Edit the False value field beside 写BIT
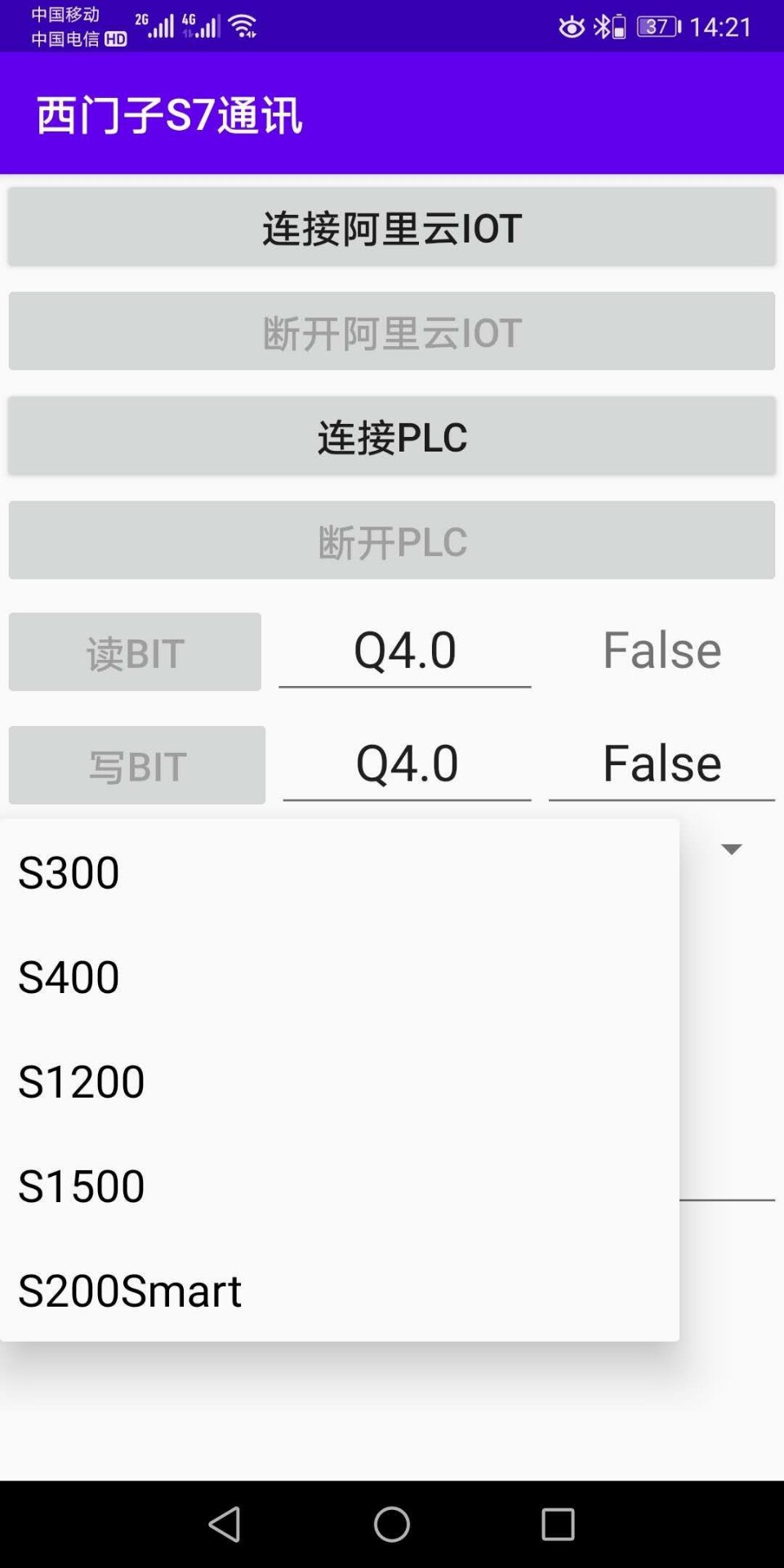This screenshot has width=784, height=1568. tap(661, 764)
